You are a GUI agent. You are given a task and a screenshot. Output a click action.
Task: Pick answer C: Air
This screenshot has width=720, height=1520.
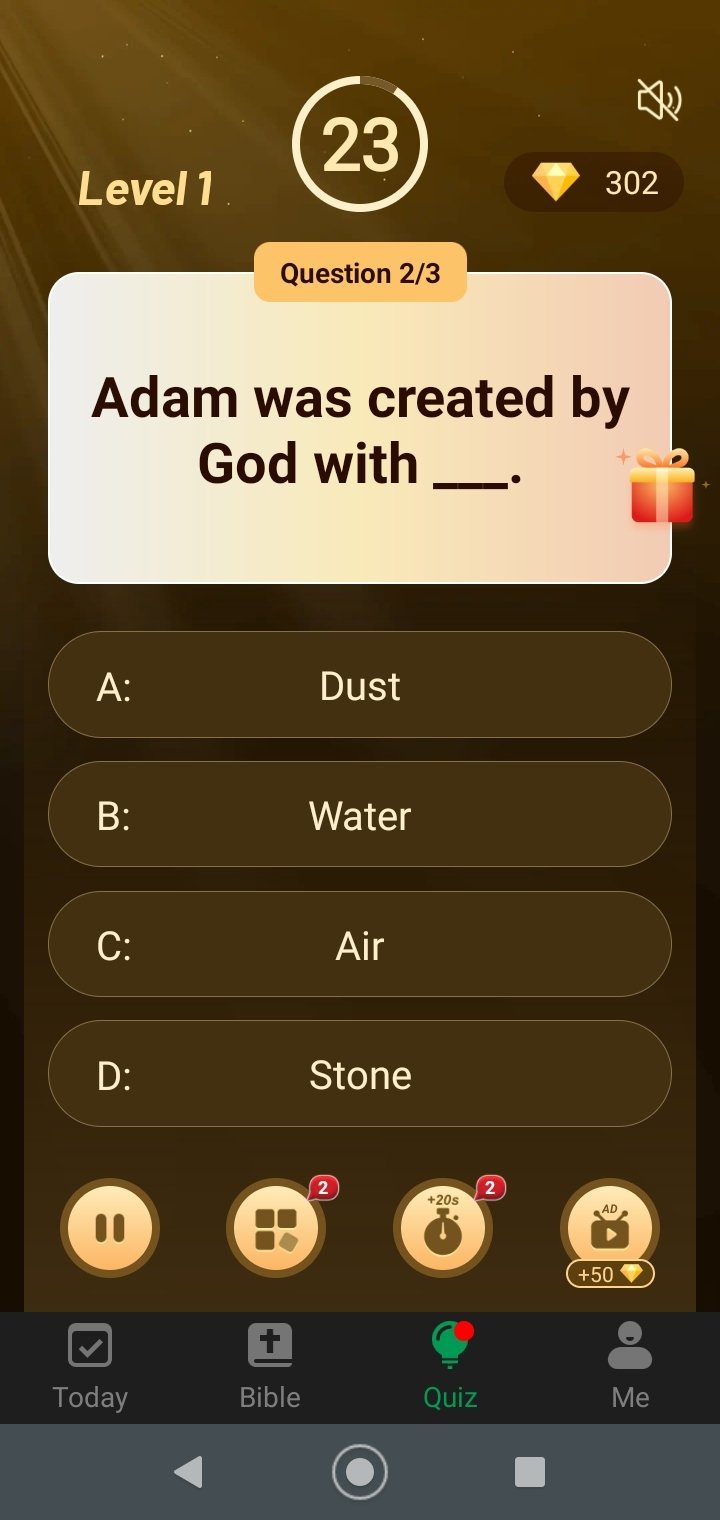[x=360, y=944]
